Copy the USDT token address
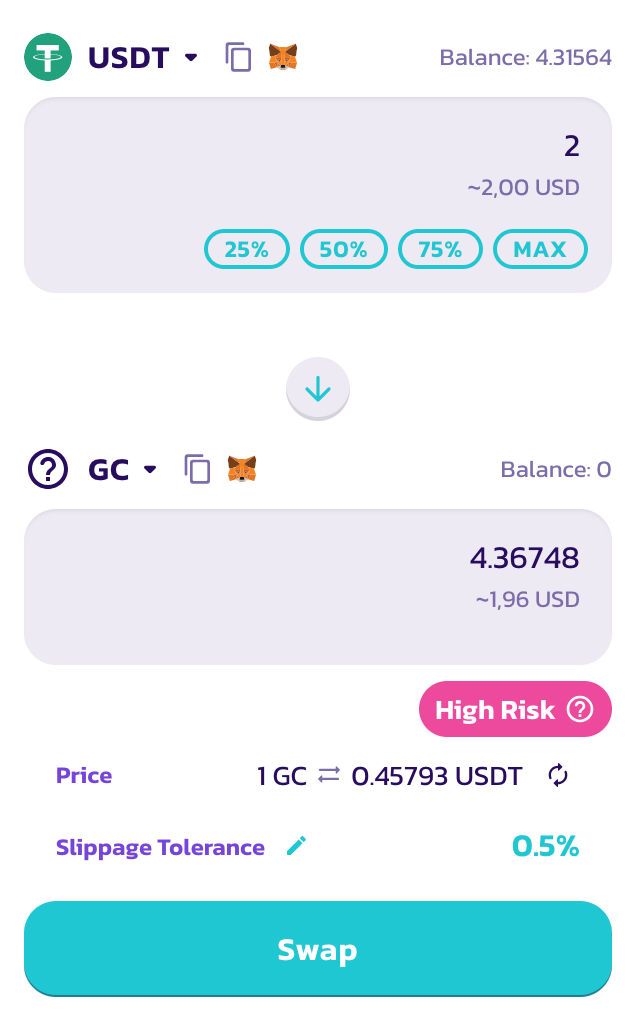This screenshot has height=1020, width=638. [238, 57]
